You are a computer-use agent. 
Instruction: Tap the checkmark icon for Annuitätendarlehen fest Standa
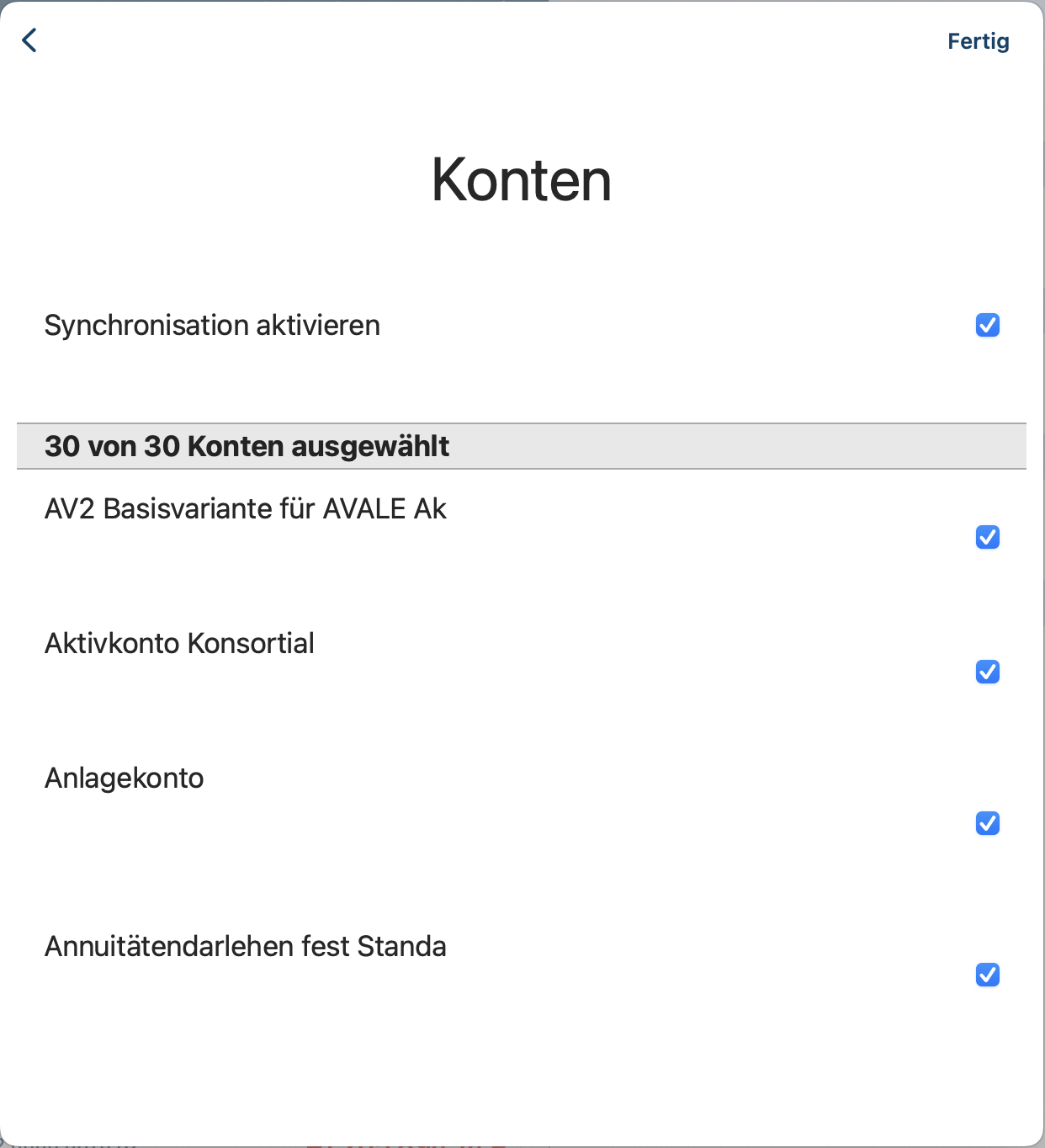coord(987,975)
